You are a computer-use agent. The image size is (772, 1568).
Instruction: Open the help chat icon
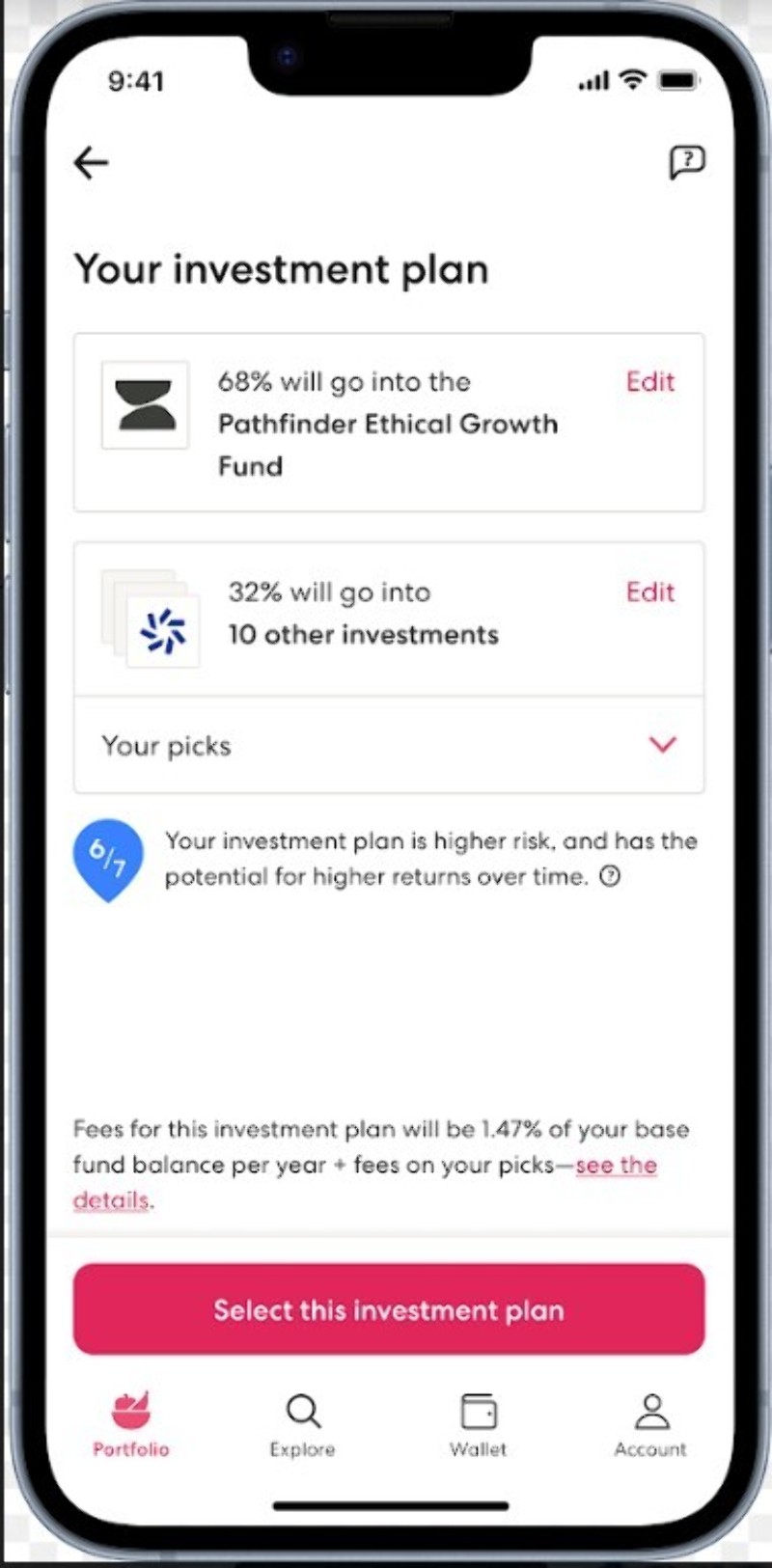pyautogui.click(x=687, y=162)
